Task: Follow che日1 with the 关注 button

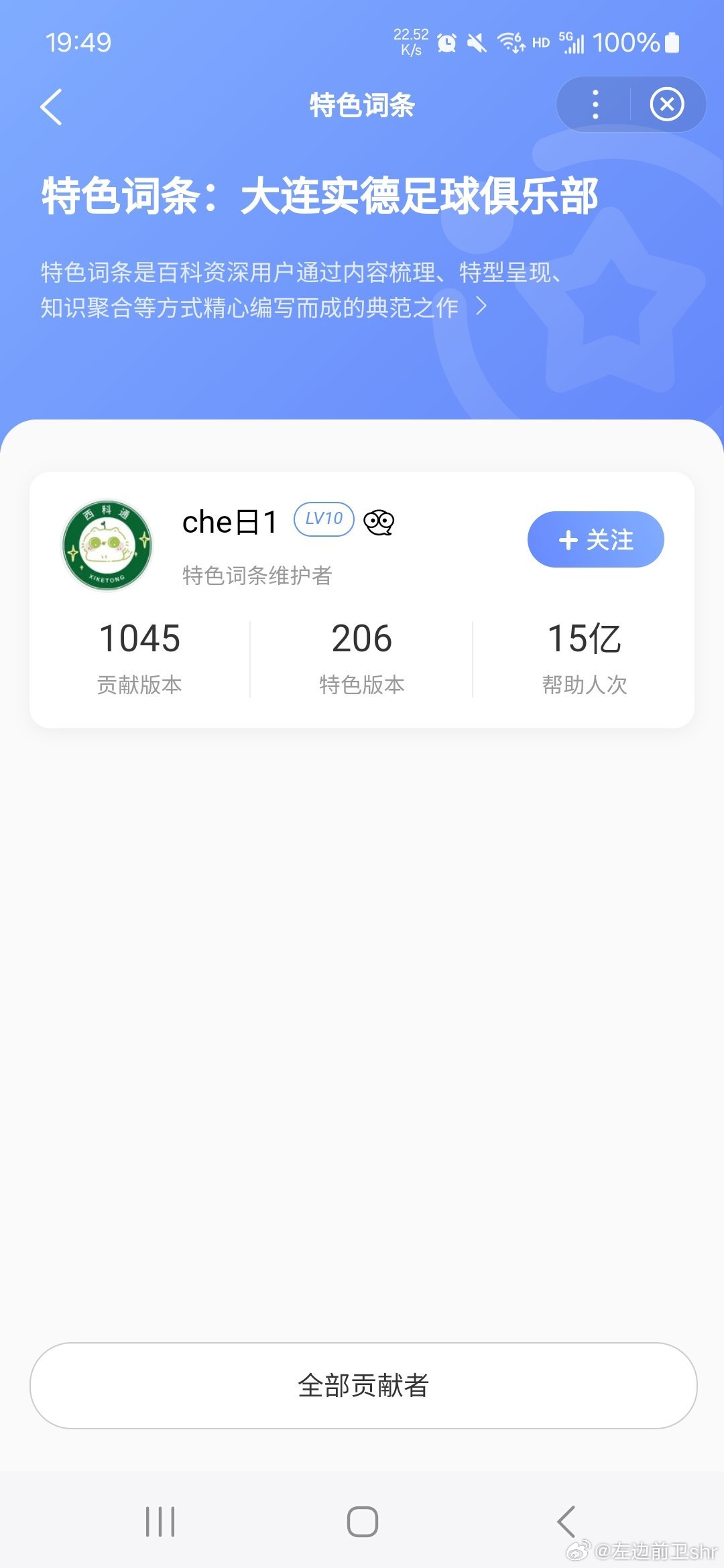Action: click(595, 539)
